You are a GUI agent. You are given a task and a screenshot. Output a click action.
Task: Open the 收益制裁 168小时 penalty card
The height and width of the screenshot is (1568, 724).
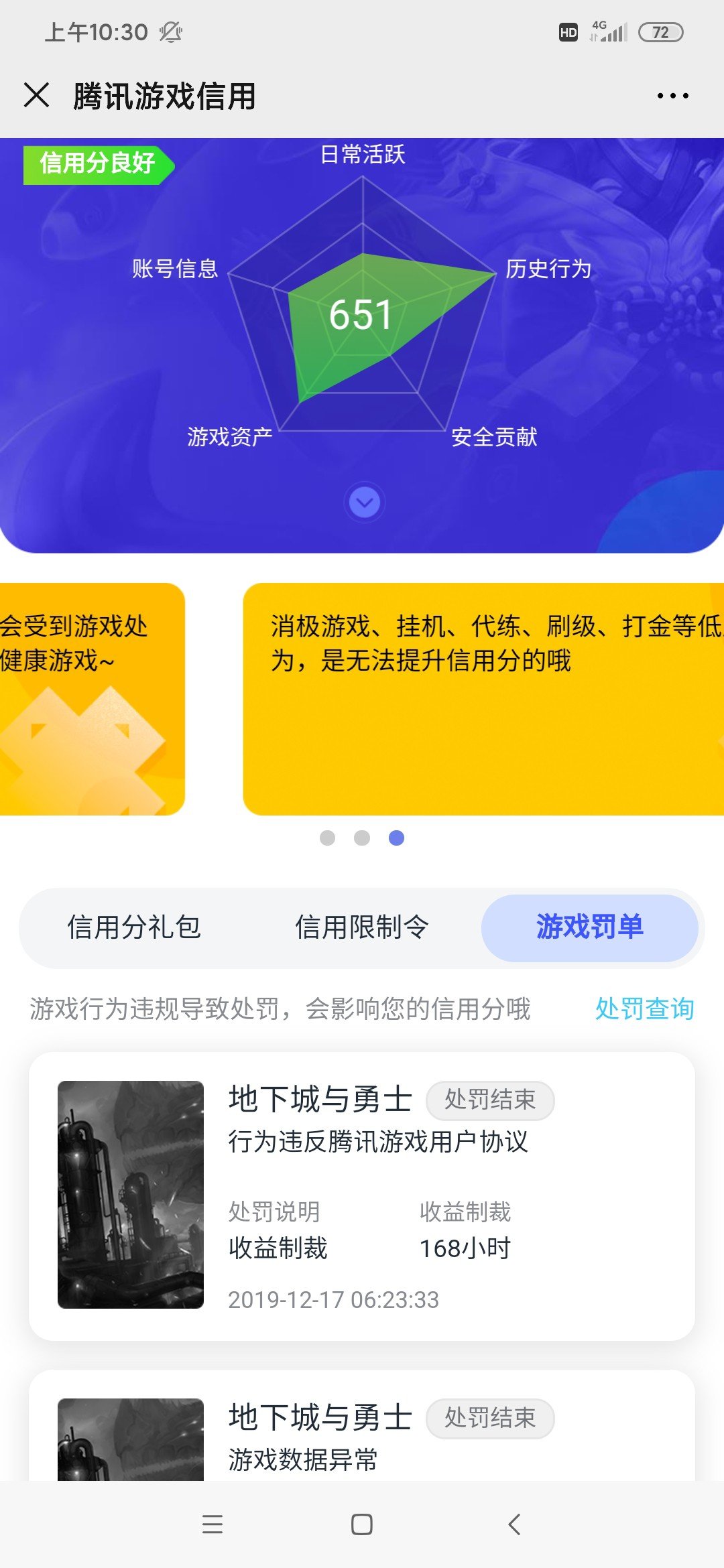point(362,1195)
